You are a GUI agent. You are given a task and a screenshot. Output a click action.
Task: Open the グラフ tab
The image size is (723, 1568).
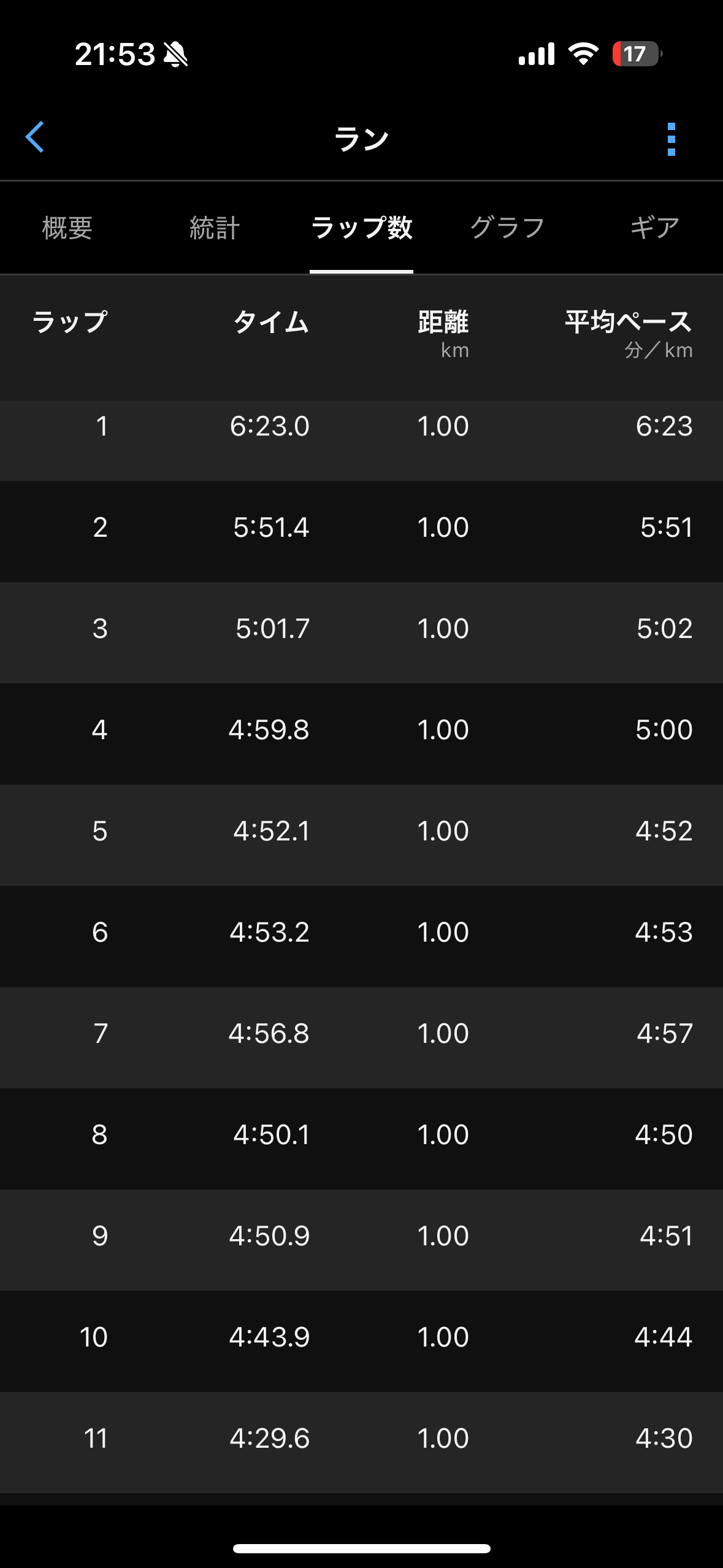[x=508, y=228]
